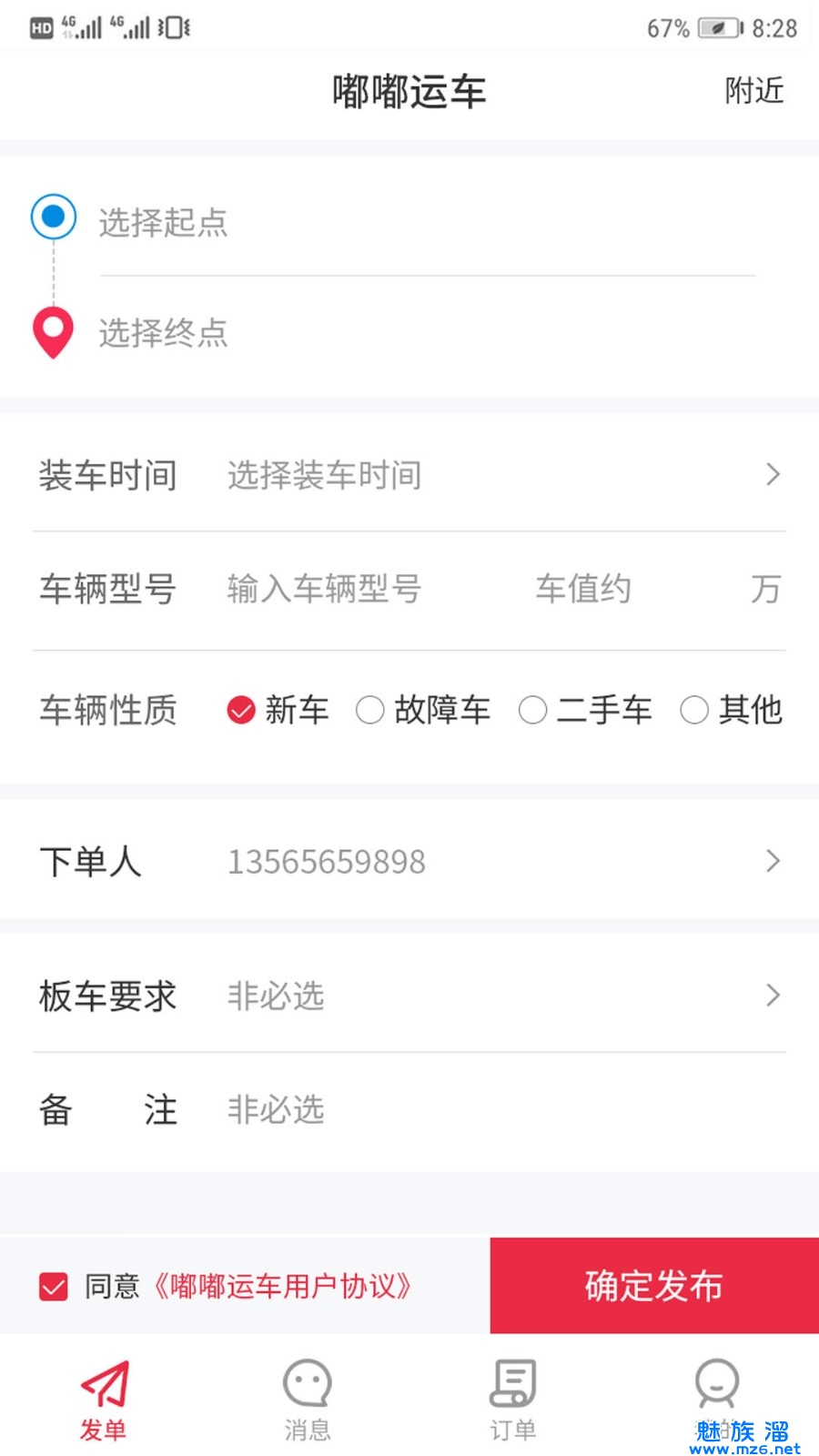The height and width of the screenshot is (1456, 819).
Task: Select the 二手车 radio option
Action: [585, 710]
